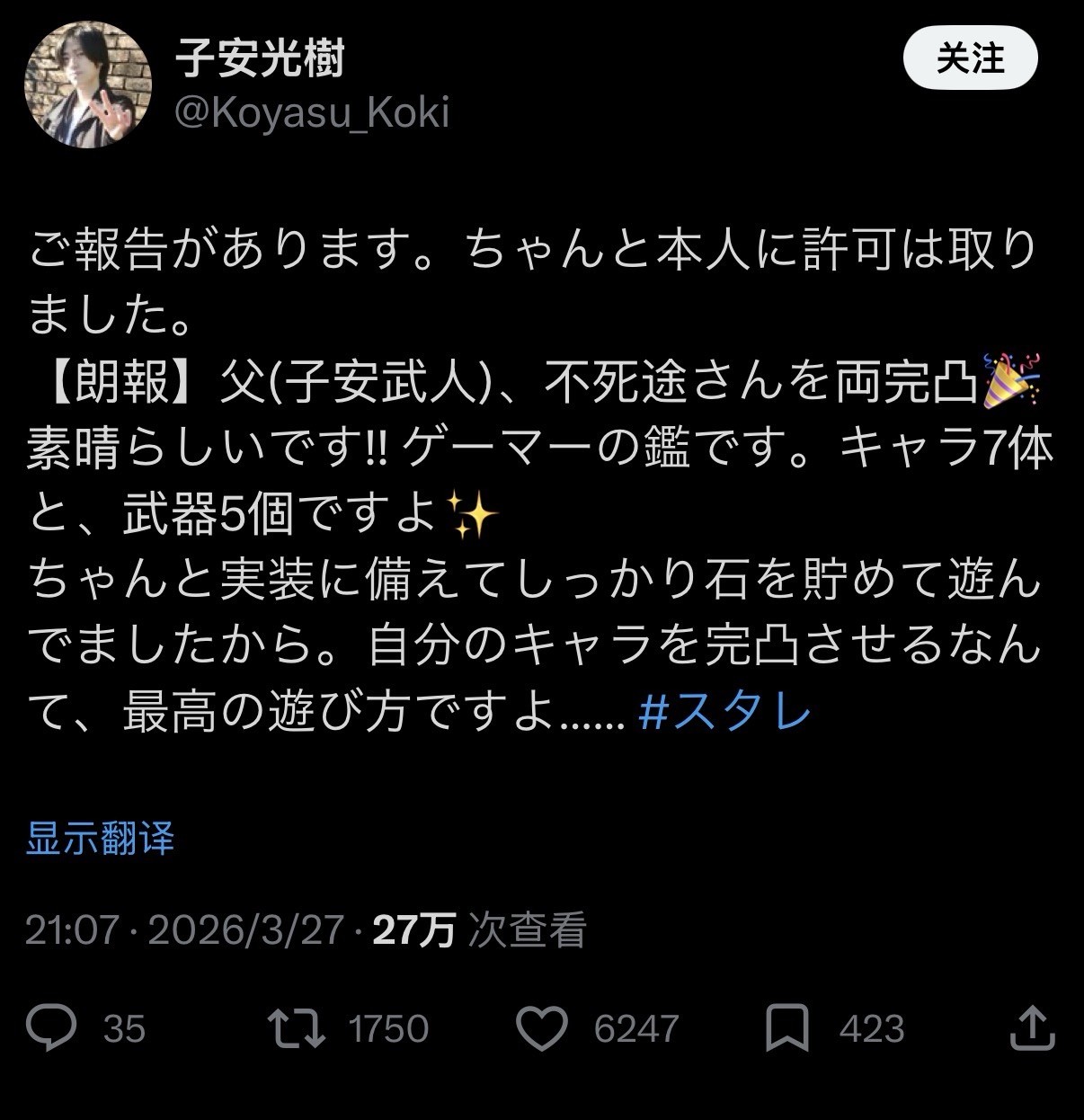
Task: Reply to this post via the comment icon
Action: tap(51, 1028)
